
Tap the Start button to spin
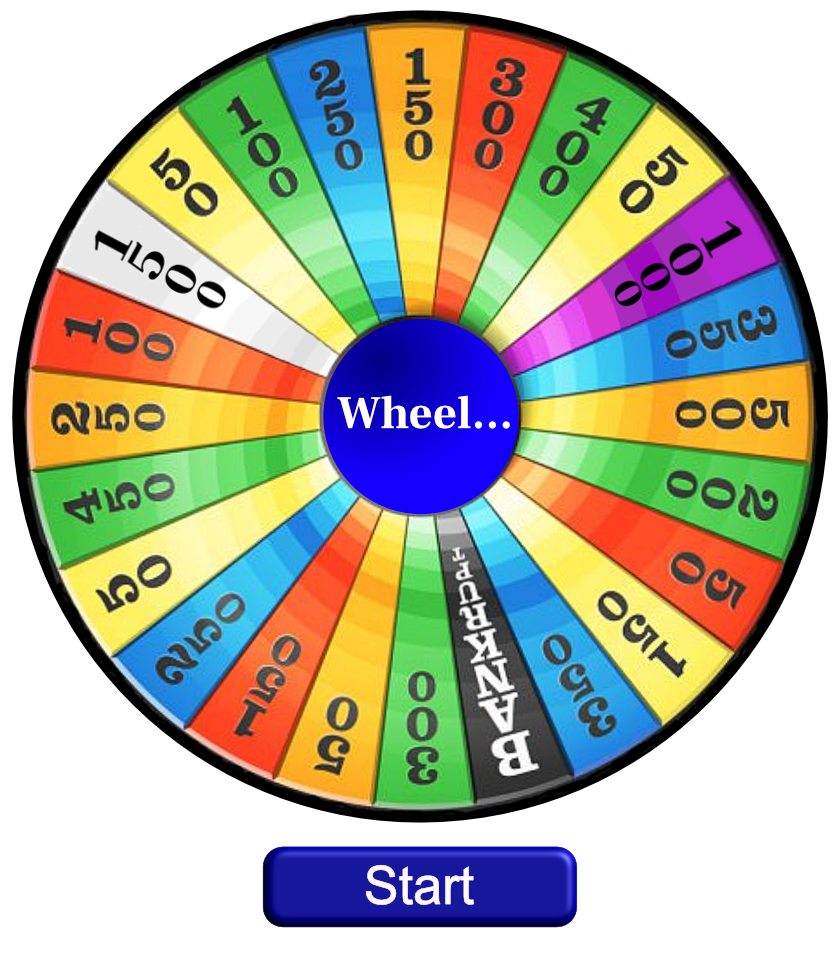click(x=420, y=886)
